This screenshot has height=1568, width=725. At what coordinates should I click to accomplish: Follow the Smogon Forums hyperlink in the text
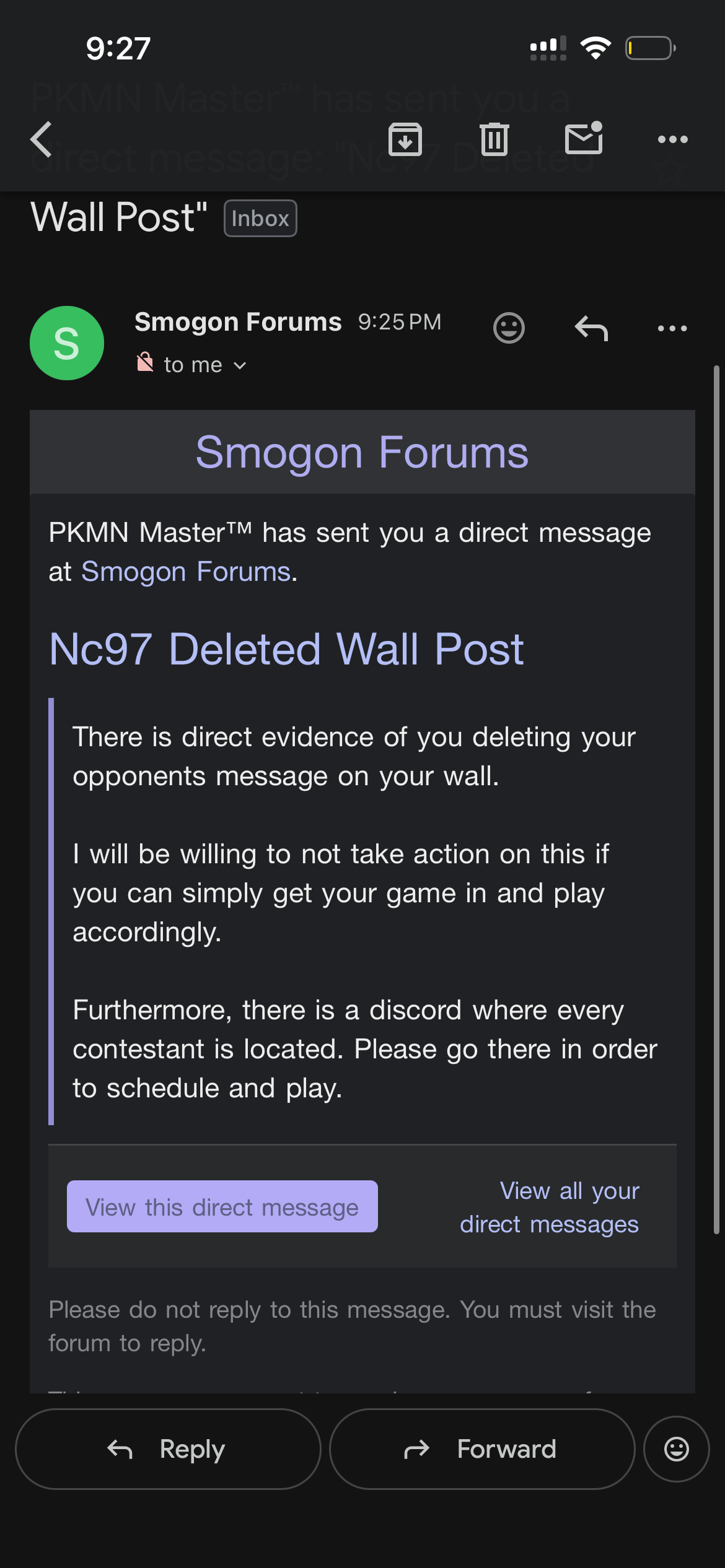point(188,570)
